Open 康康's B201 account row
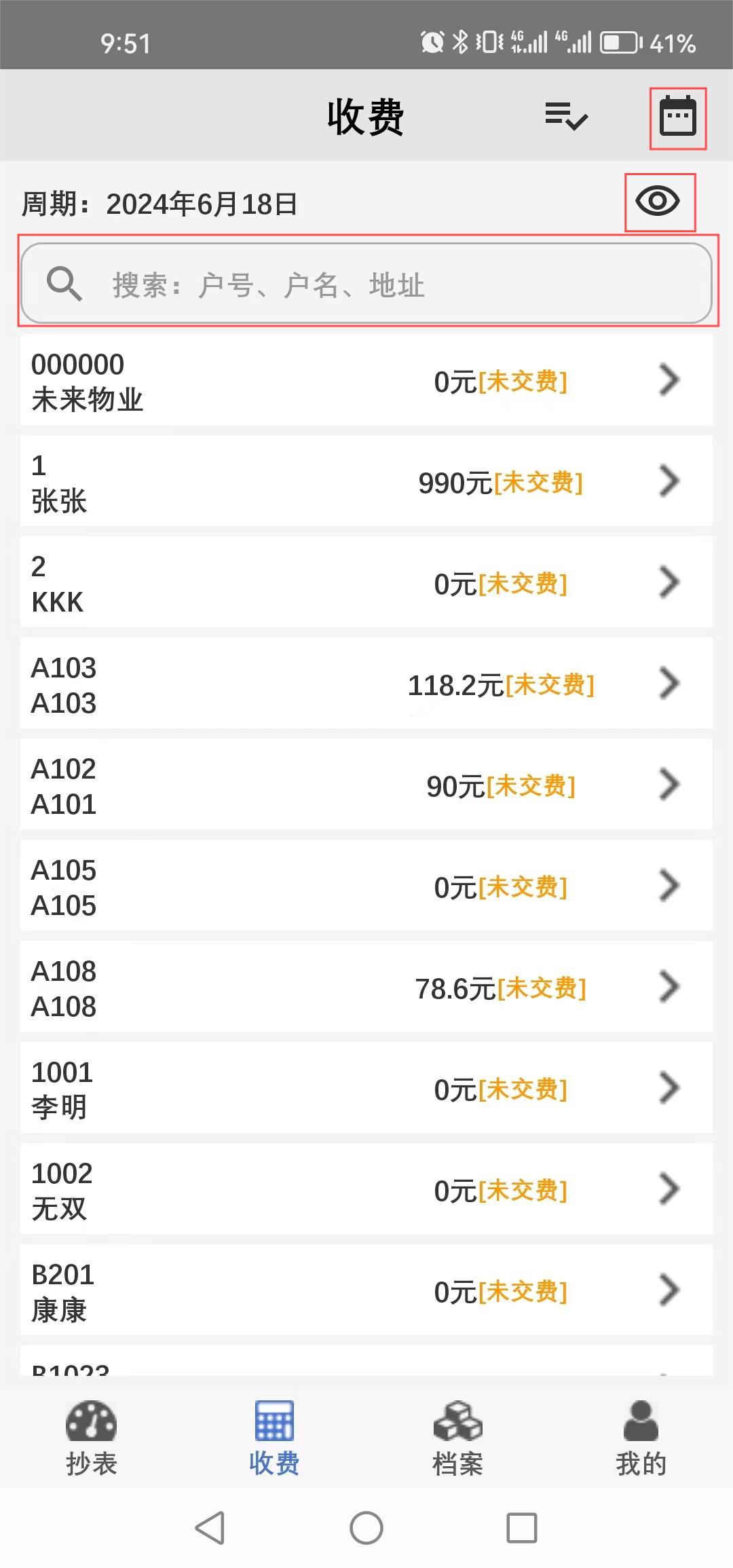This screenshot has height=1568, width=733. click(366, 1290)
